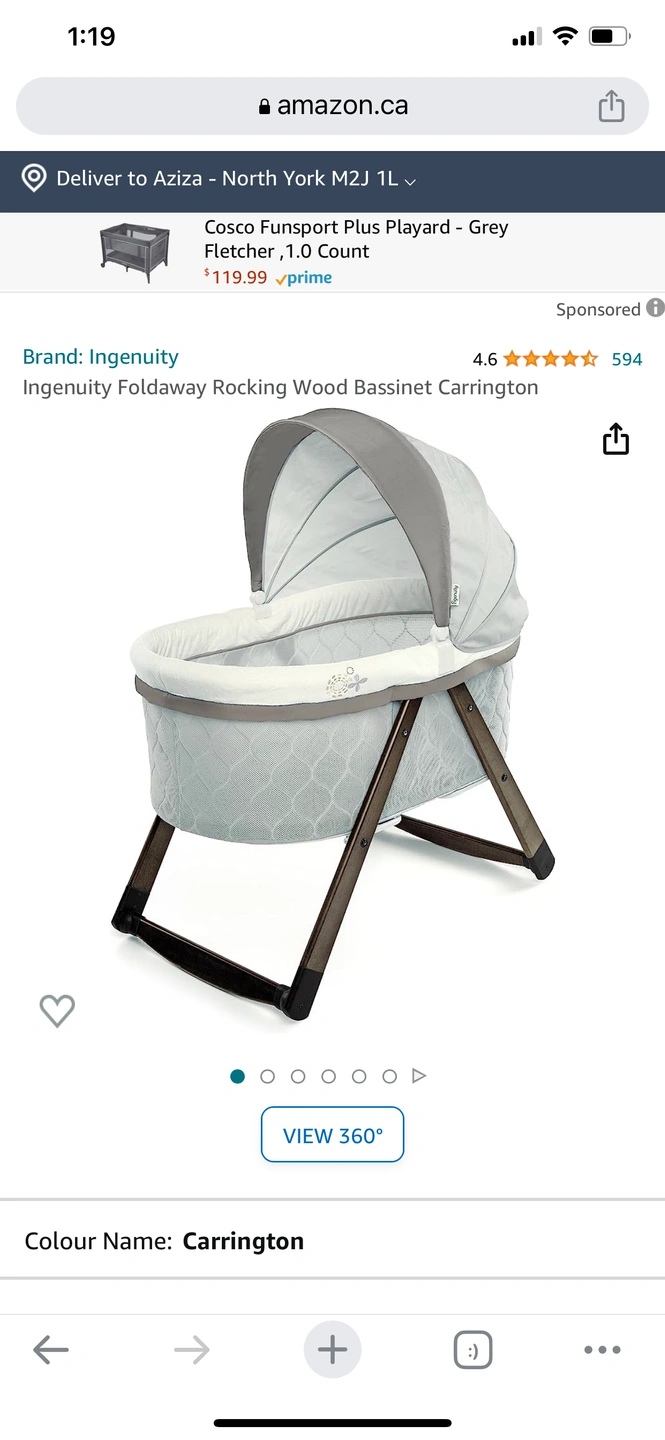The height and width of the screenshot is (1440, 665).
Task: Show the open tabs switcher
Action: [473, 1350]
